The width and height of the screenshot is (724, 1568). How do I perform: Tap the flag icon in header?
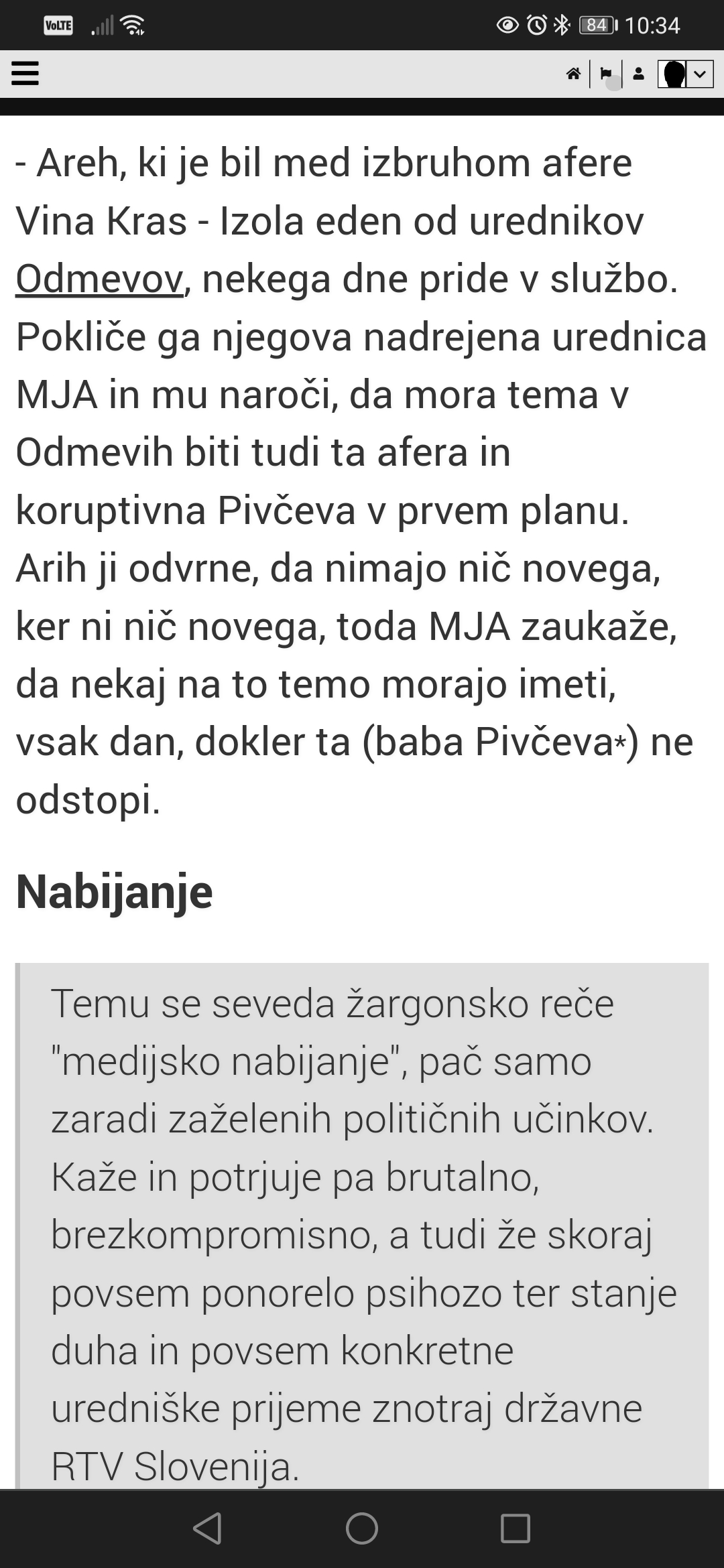pos(606,74)
